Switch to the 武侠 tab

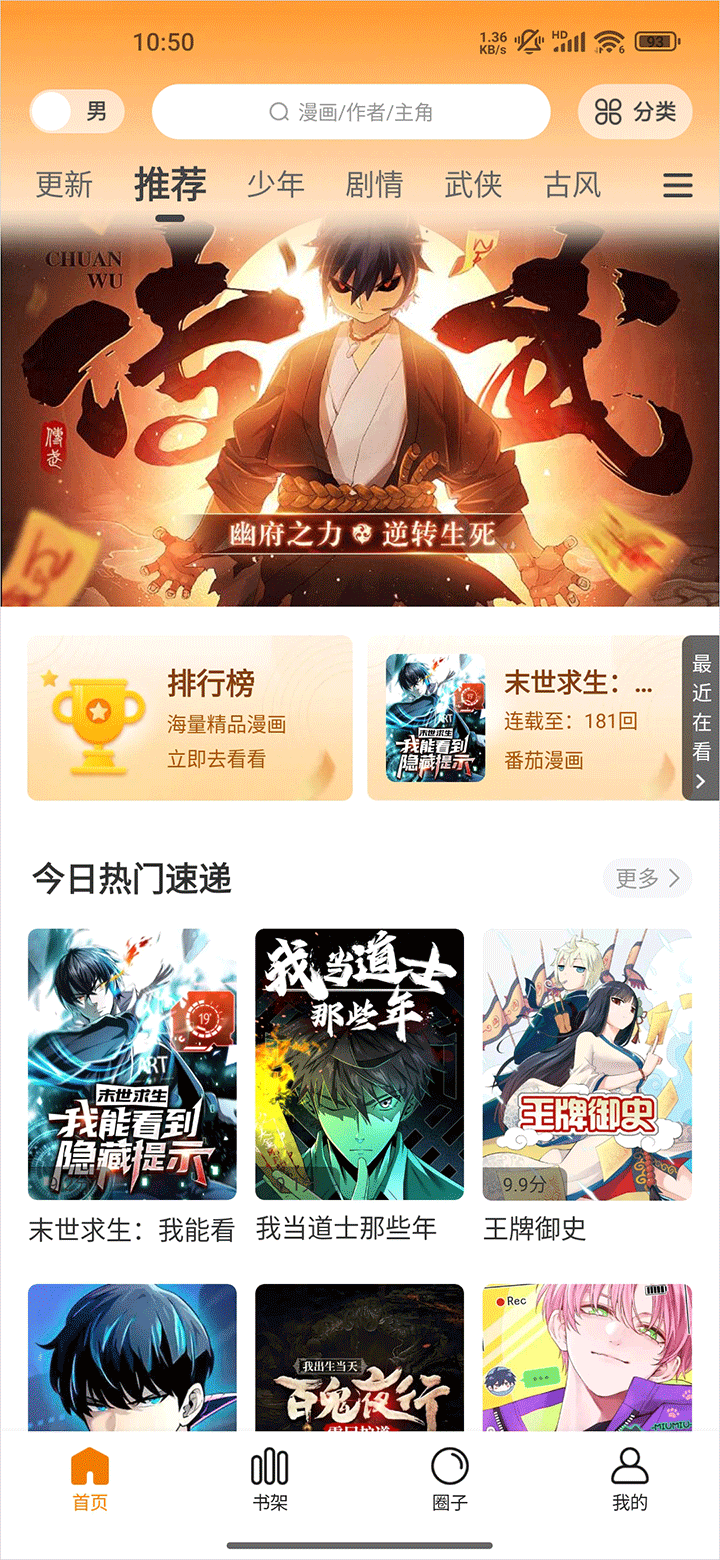[x=473, y=185]
